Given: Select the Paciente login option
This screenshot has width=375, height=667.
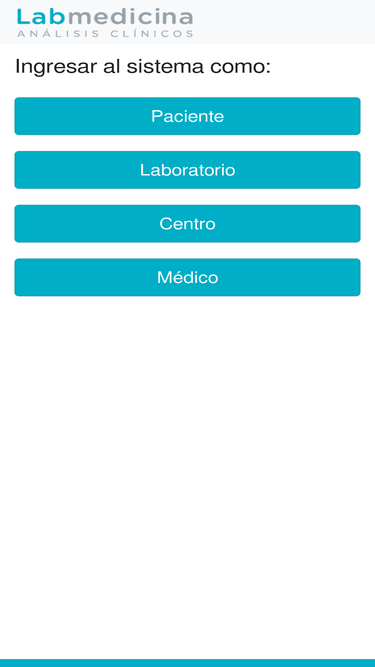Looking at the screenshot, I should (188, 116).
